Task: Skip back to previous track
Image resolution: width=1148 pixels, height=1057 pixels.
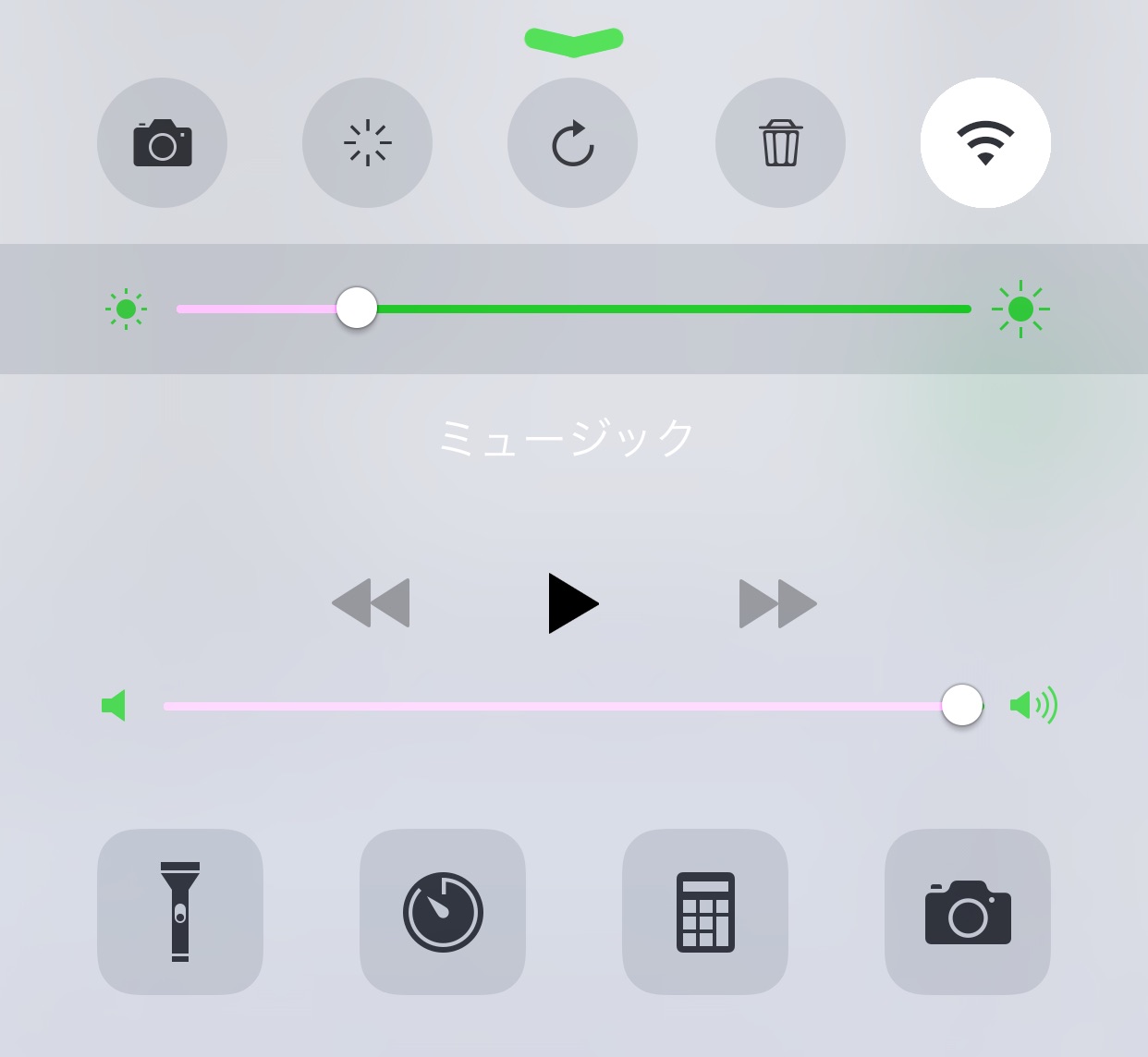Action: (371, 603)
